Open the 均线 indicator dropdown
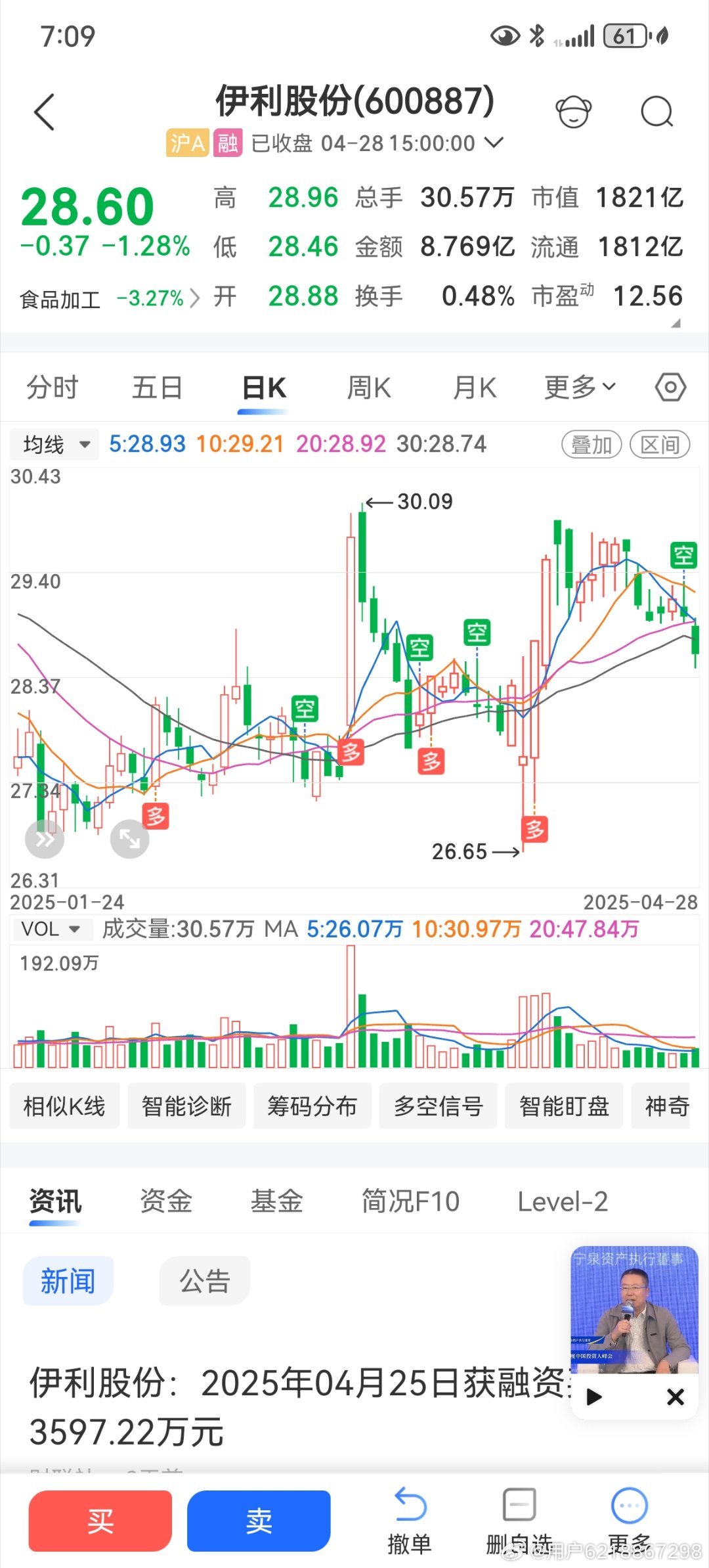The image size is (709, 1568). [55, 445]
